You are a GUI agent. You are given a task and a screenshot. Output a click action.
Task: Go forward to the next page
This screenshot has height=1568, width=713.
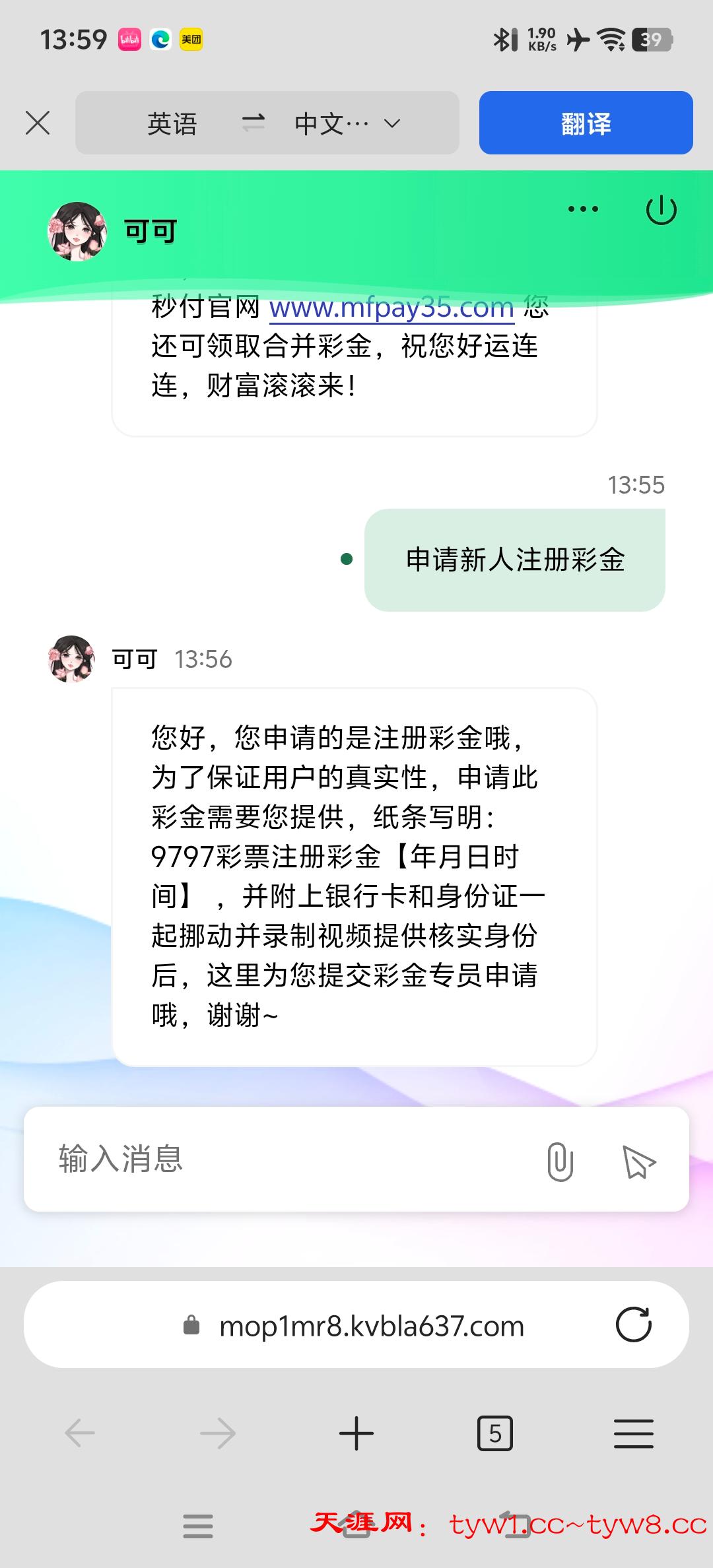tap(218, 1433)
